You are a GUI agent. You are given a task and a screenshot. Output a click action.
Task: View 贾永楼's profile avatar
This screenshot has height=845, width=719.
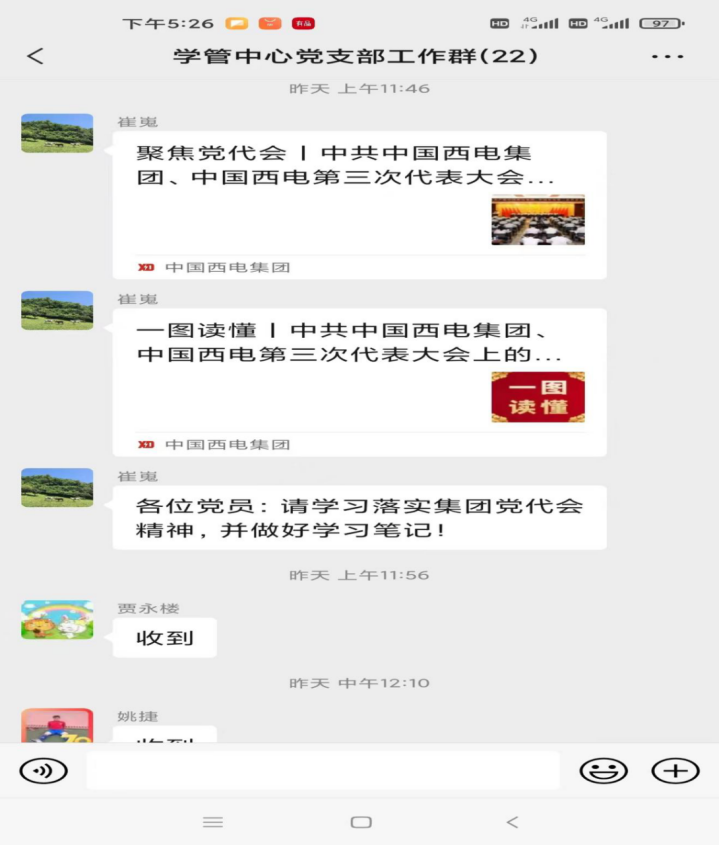tap(57, 620)
